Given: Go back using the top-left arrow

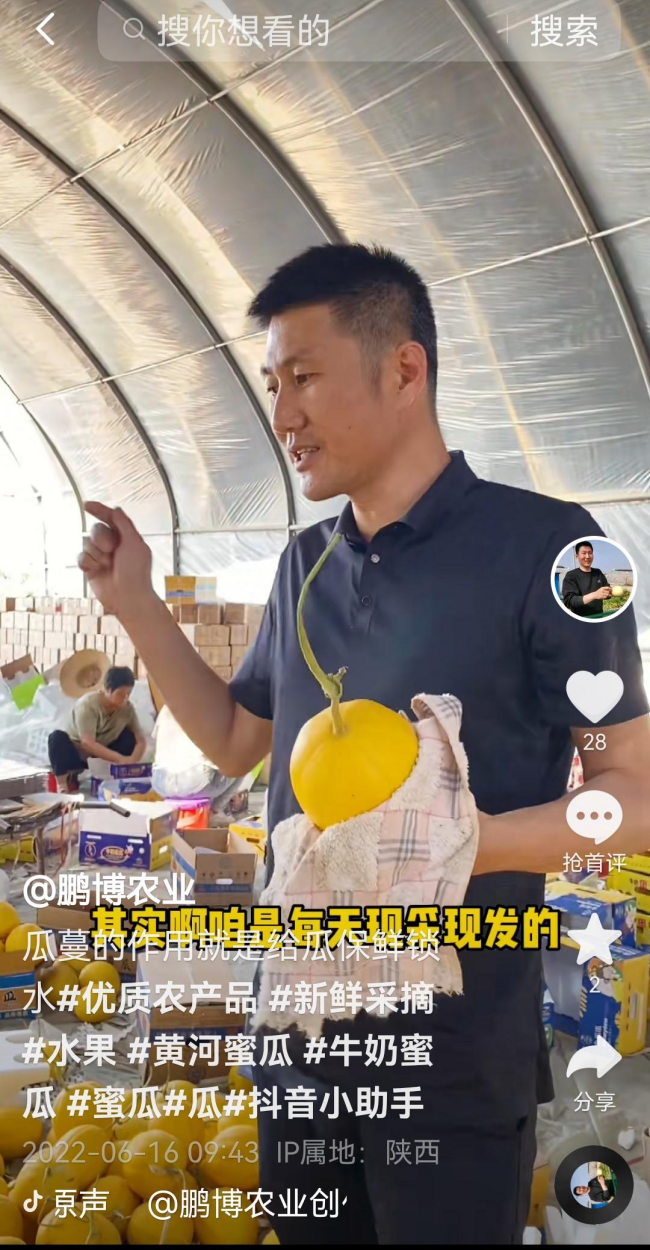Looking at the screenshot, I should click(45, 30).
